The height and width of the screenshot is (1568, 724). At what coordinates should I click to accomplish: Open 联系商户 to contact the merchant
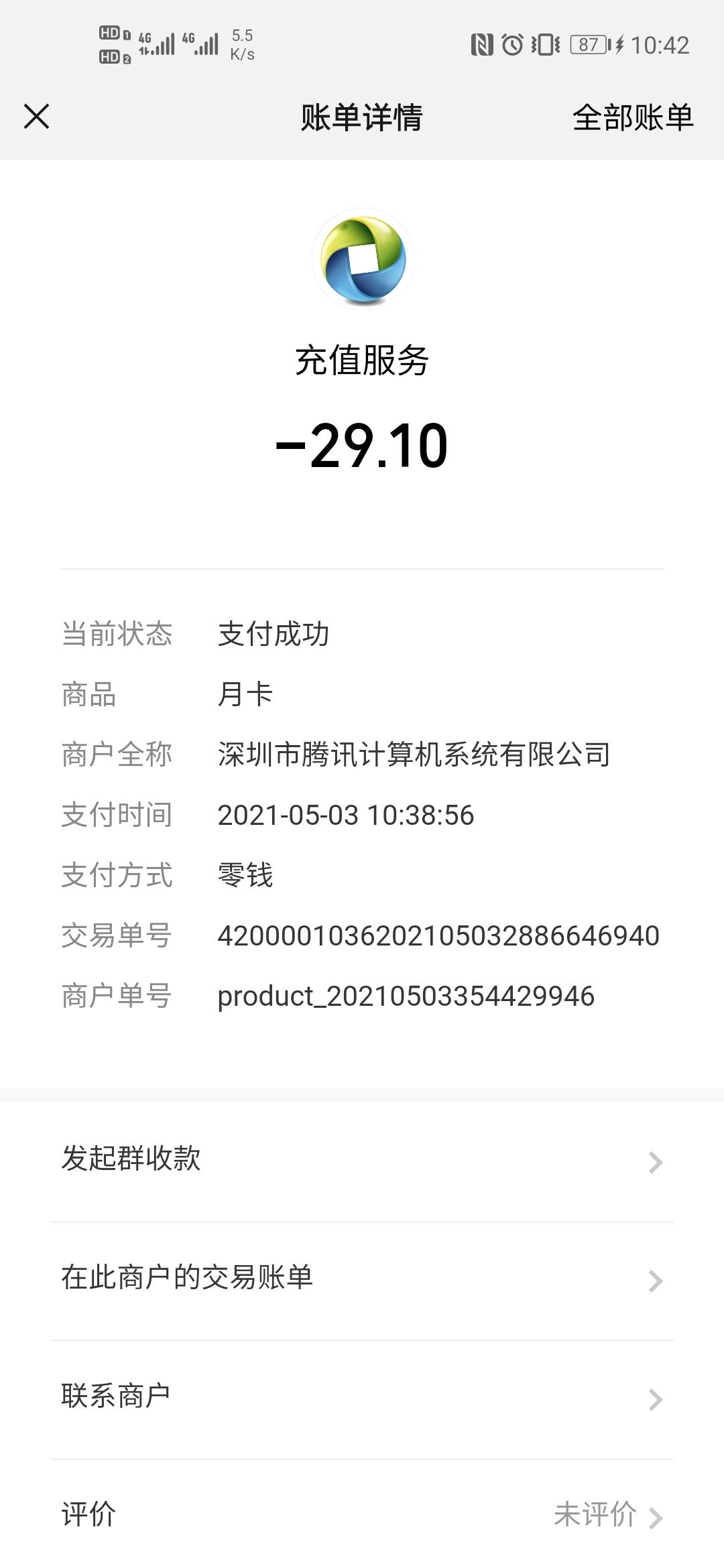pyautogui.click(x=362, y=1397)
